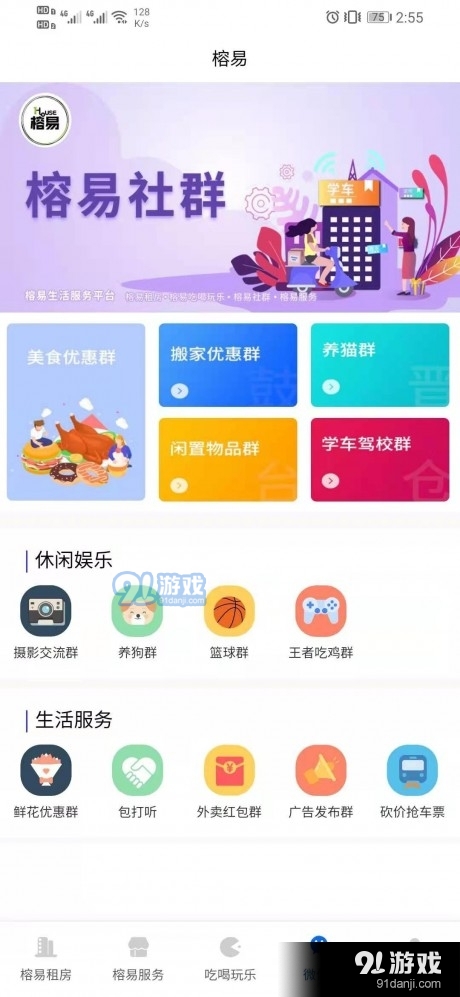Open the 养猫群 card
Screen dimensions: 460x997
(380, 365)
